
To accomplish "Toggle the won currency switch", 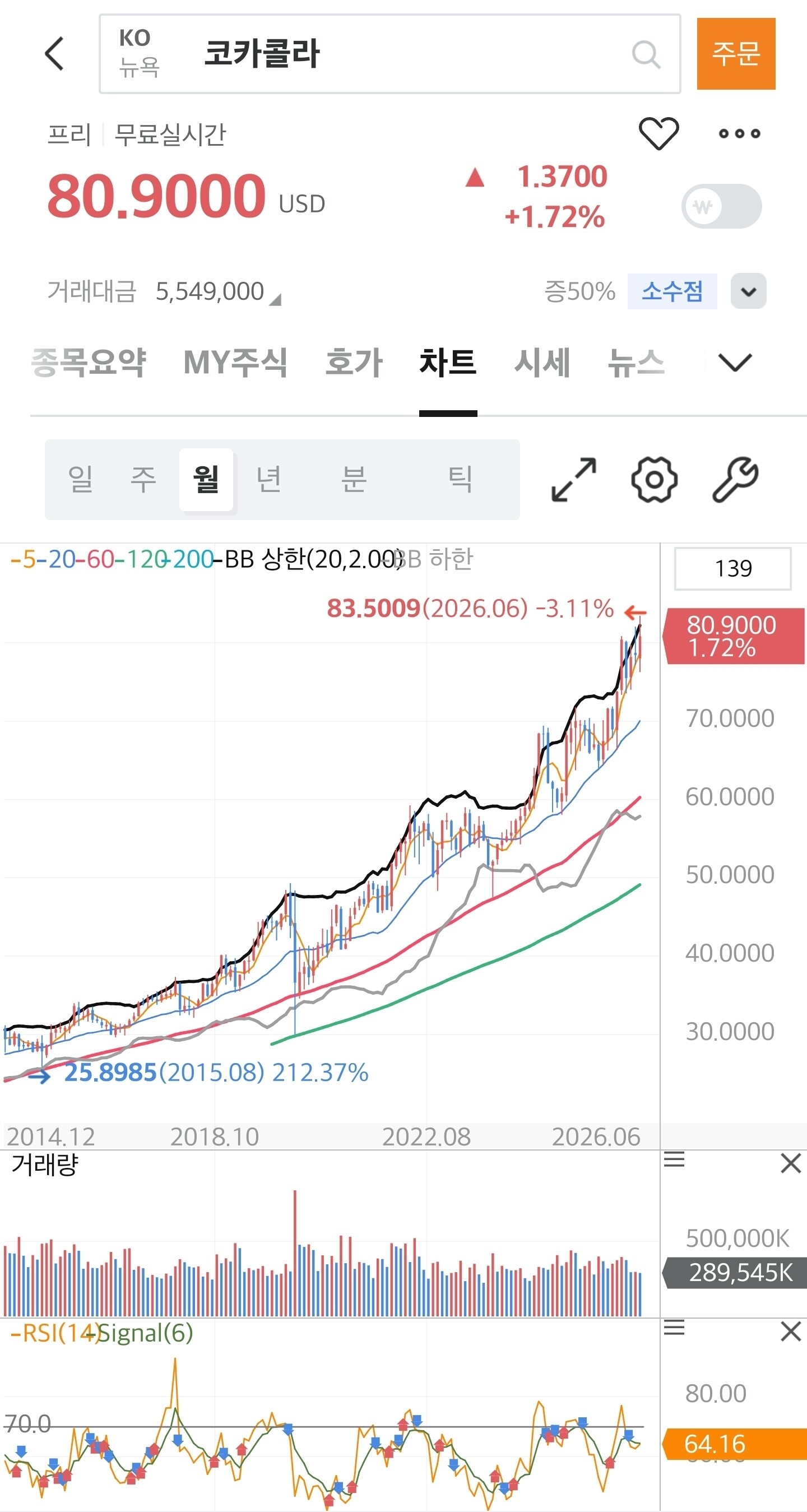I will pos(721,206).
